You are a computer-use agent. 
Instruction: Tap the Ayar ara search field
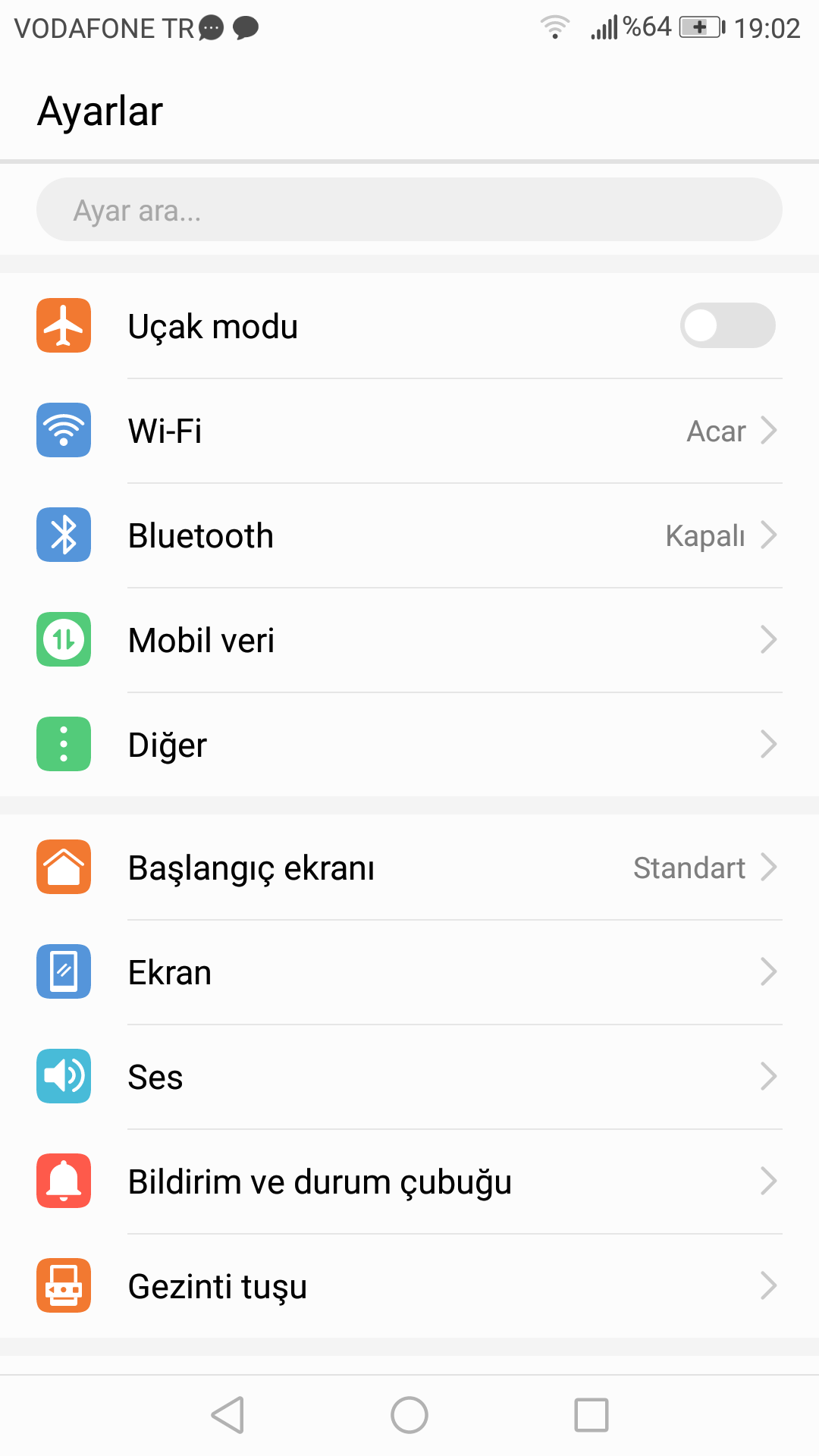pos(409,210)
